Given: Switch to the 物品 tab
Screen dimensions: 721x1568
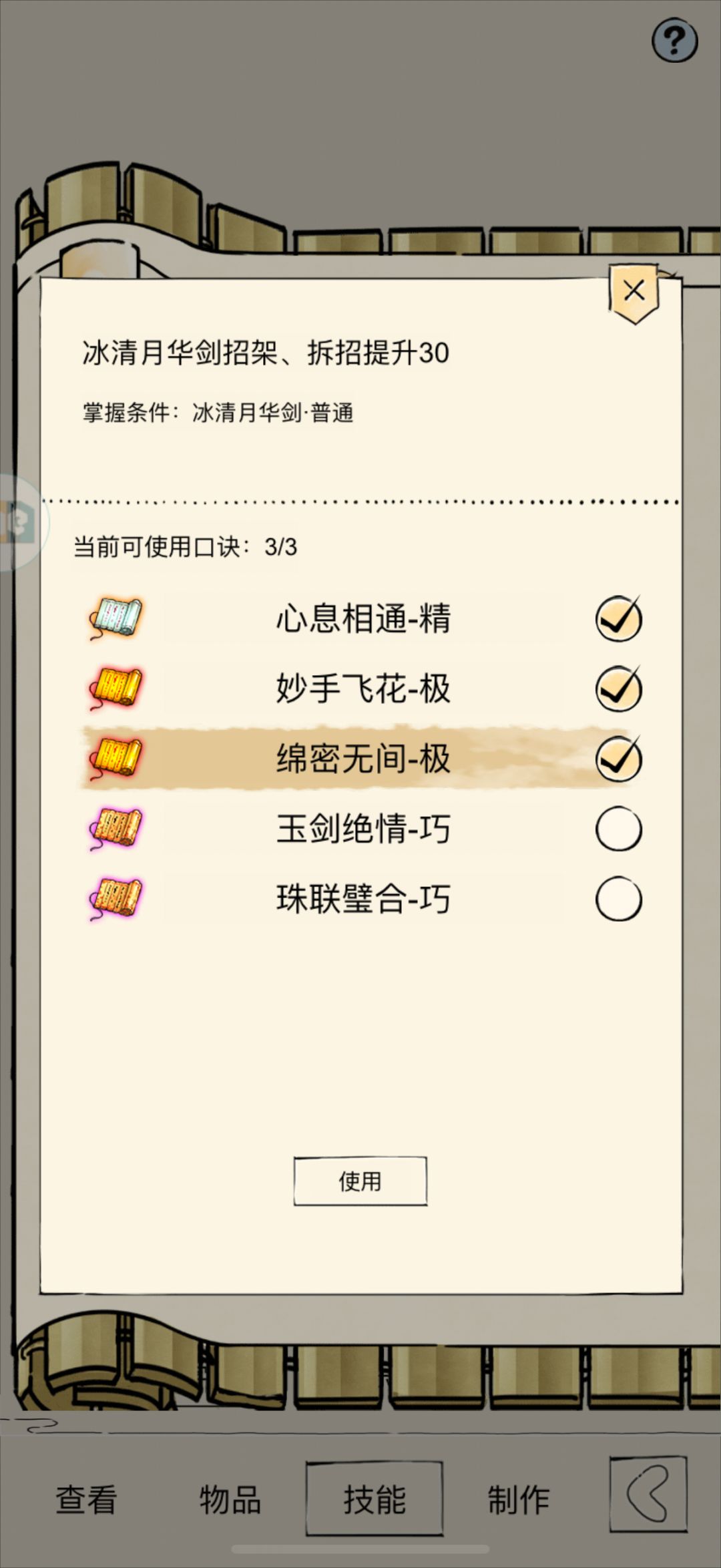Looking at the screenshot, I should pyautogui.click(x=230, y=1499).
